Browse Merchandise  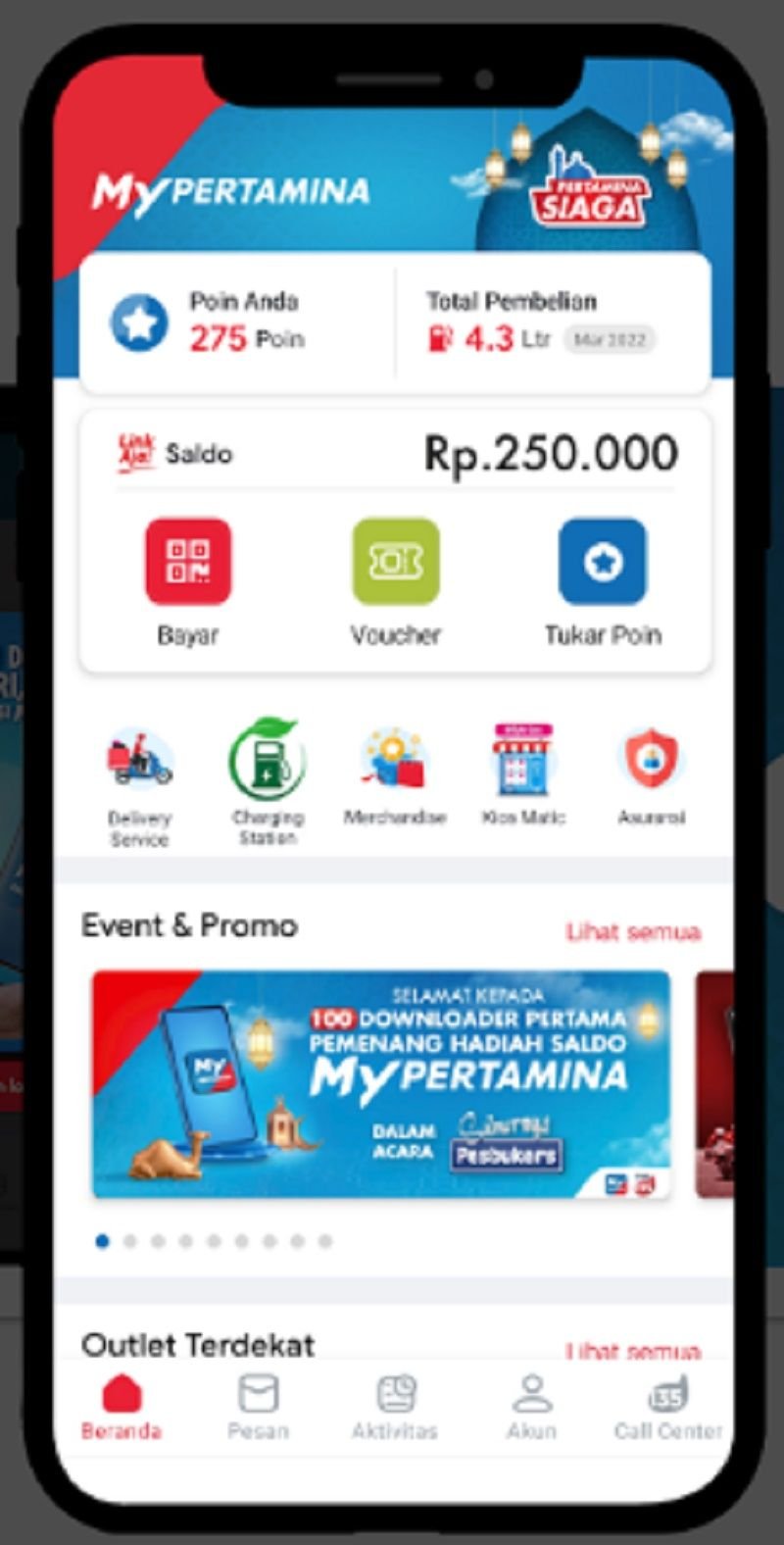[394, 776]
